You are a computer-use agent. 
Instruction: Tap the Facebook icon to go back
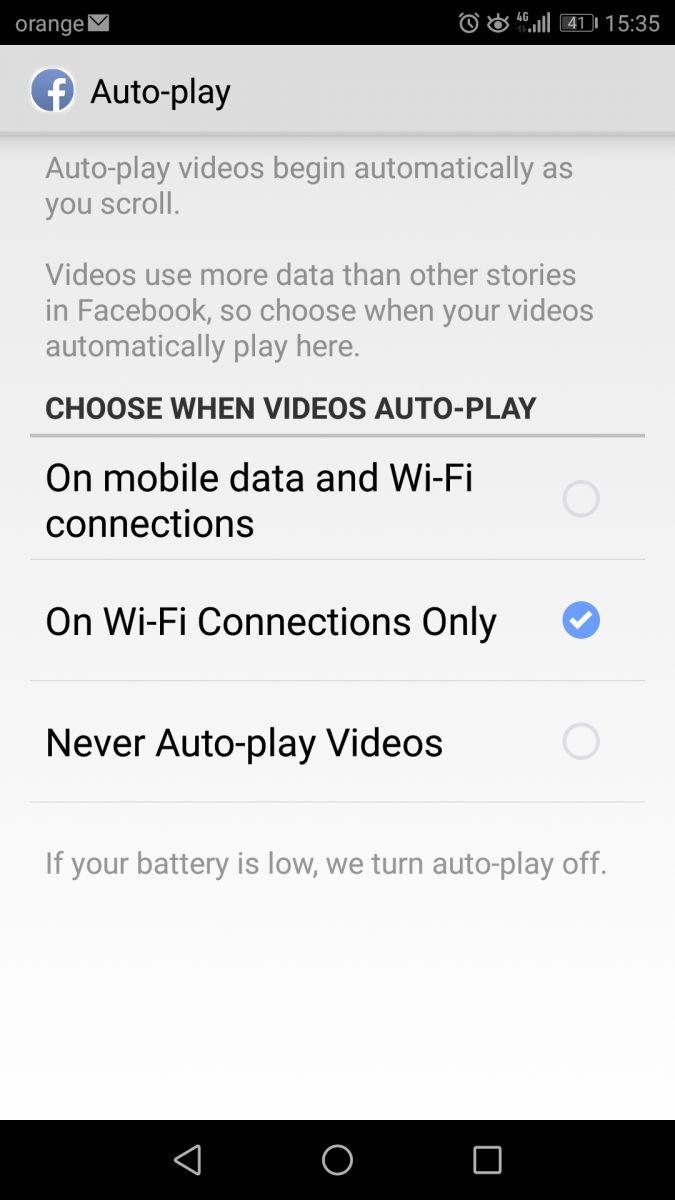click(x=52, y=91)
